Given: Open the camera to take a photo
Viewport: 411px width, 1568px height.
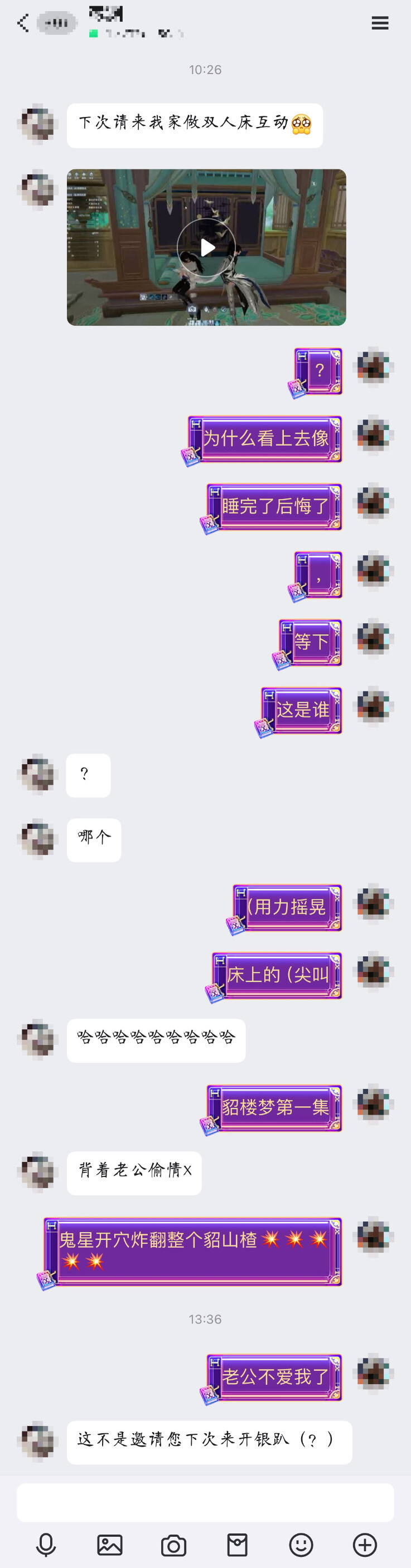Looking at the screenshot, I should pos(173,1545).
